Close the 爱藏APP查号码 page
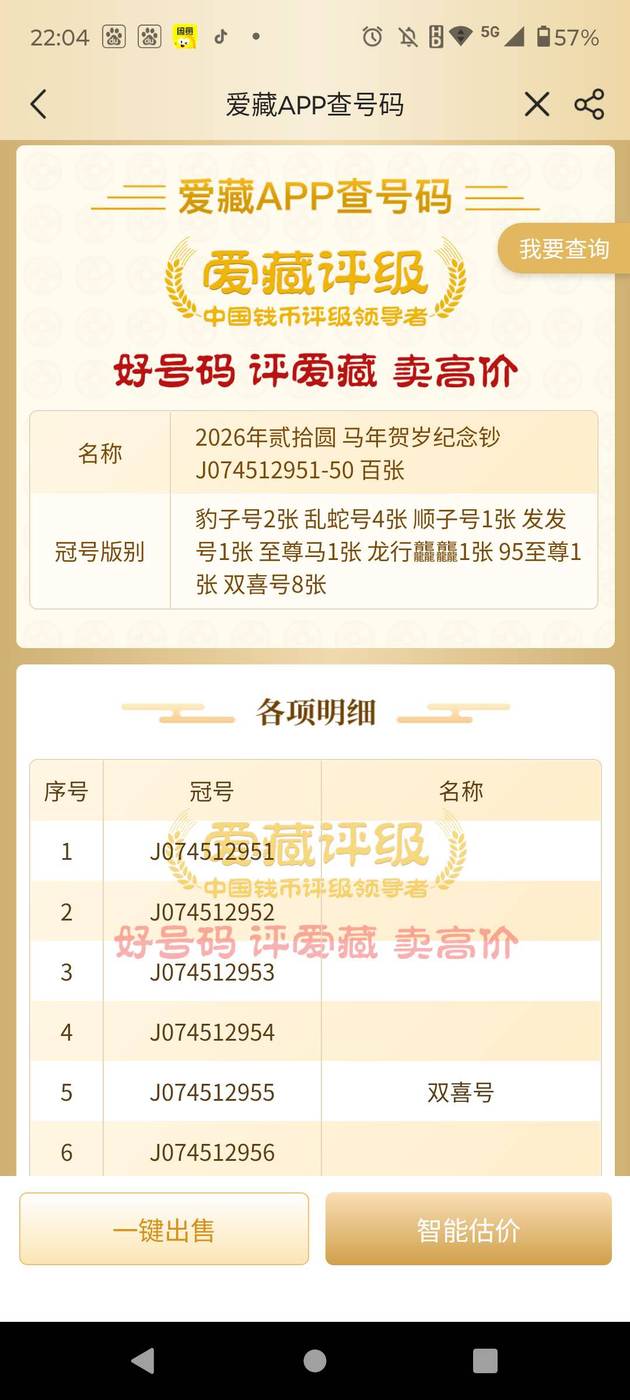Image resolution: width=630 pixels, height=1400 pixels. tap(537, 104)
